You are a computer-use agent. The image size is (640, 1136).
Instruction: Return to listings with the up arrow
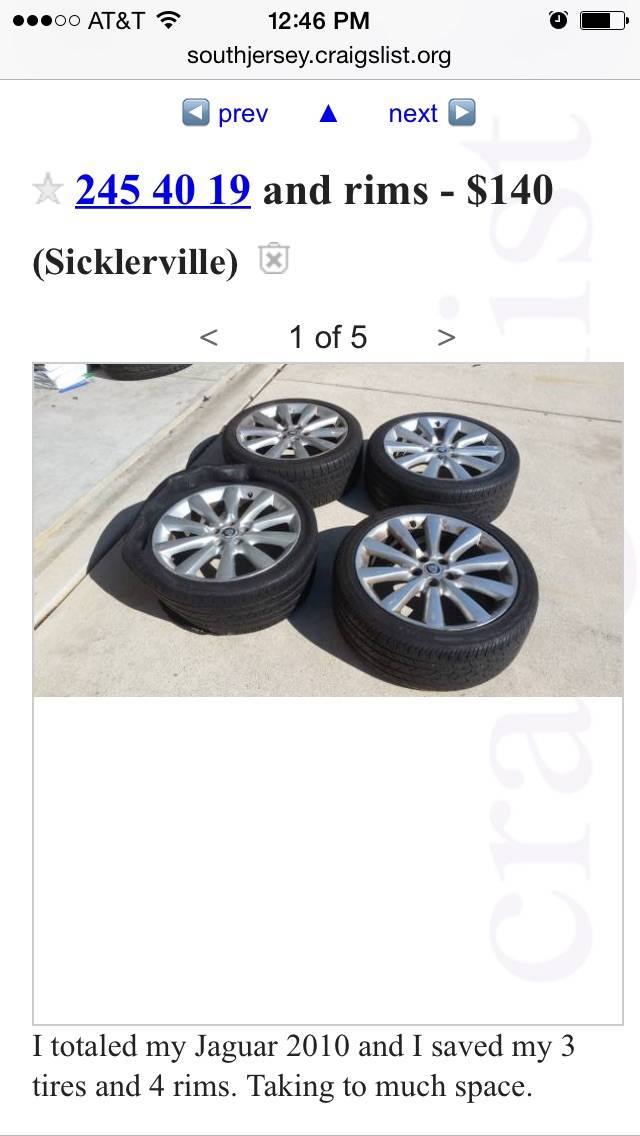(x=328, y=114)
